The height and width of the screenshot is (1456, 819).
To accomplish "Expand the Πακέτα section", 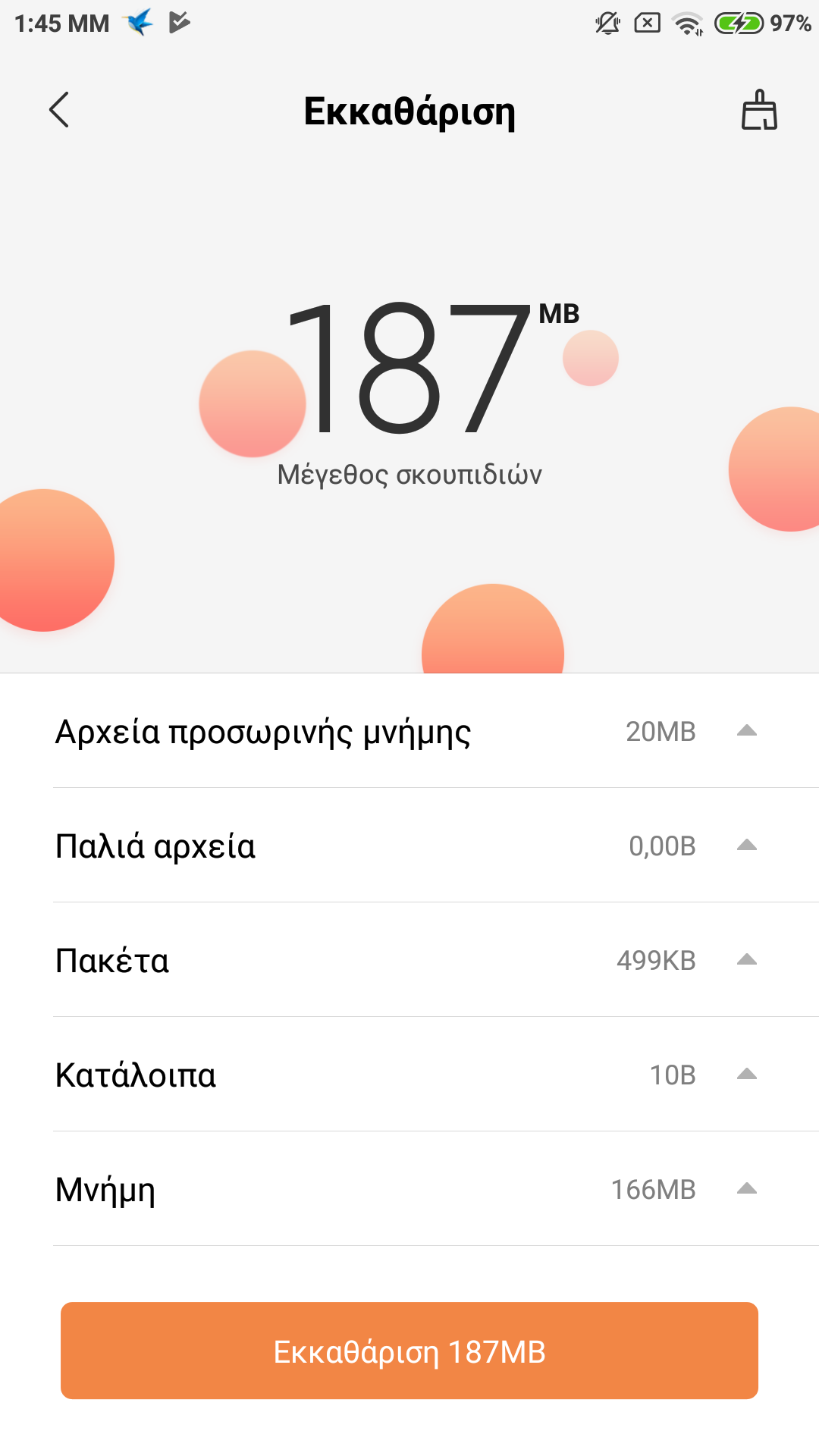I will [x=747, y=960].
